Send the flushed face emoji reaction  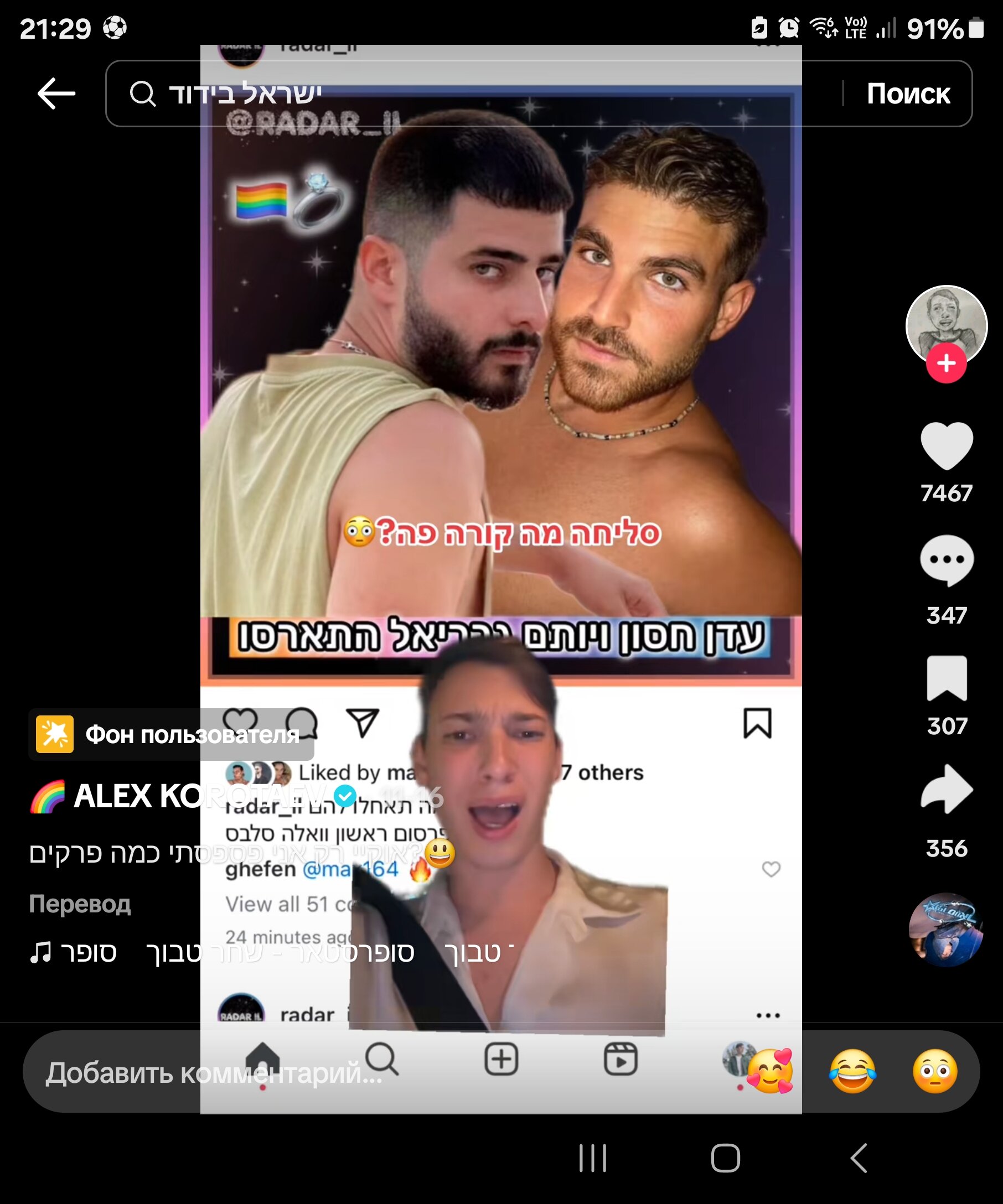(935, 1071)
